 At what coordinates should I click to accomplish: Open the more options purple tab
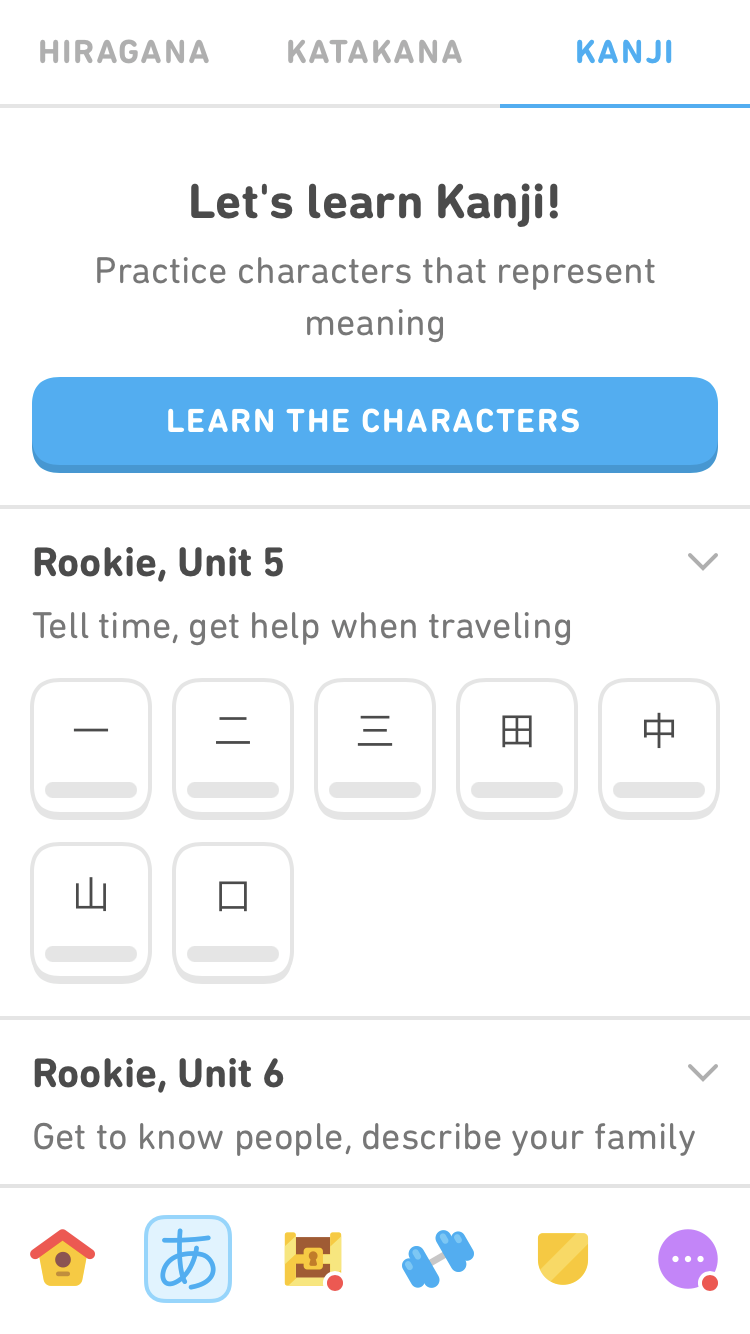click(688, 1259)
